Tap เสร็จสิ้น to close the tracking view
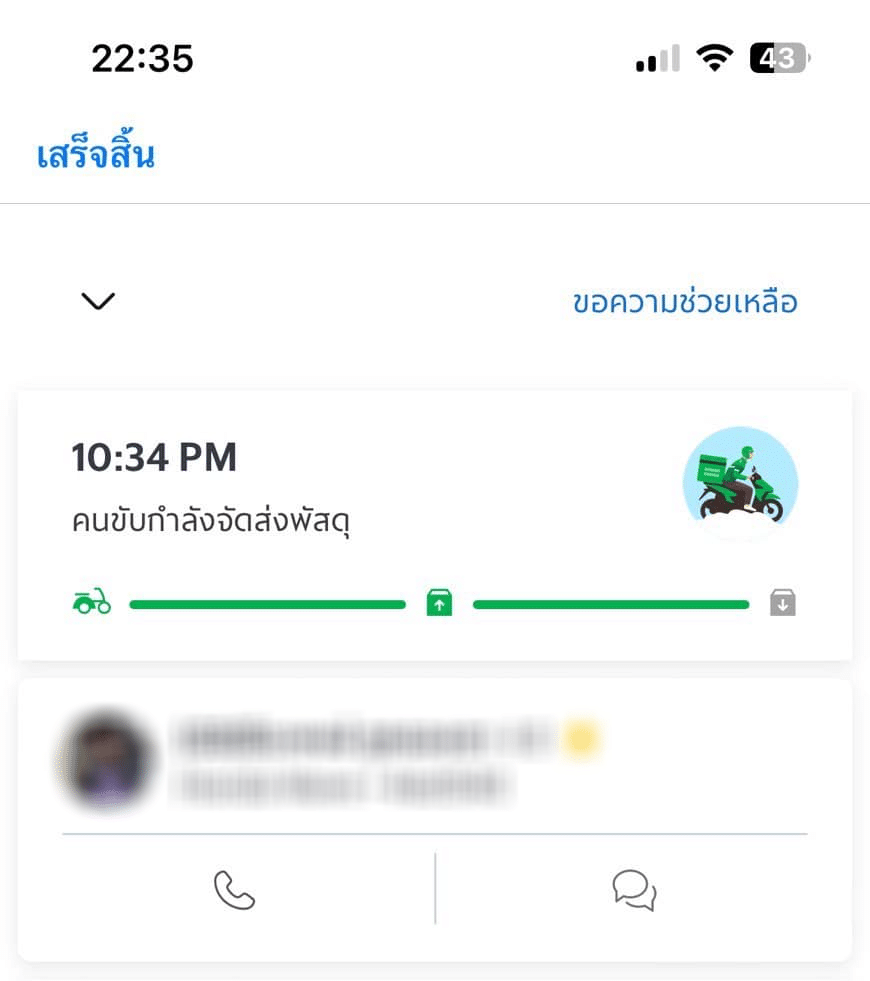This screenshot has height=981, width=870. [96, 156]
